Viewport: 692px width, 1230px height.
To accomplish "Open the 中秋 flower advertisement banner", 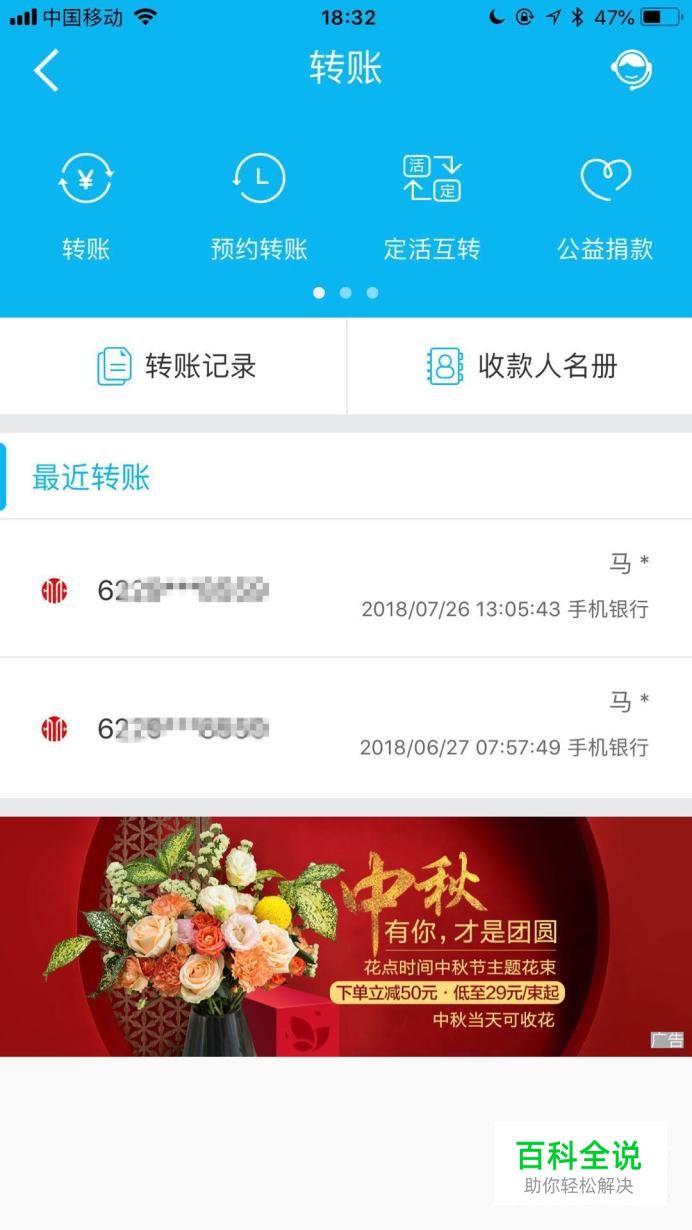I will pyautogui.click(x=346, y=936).
